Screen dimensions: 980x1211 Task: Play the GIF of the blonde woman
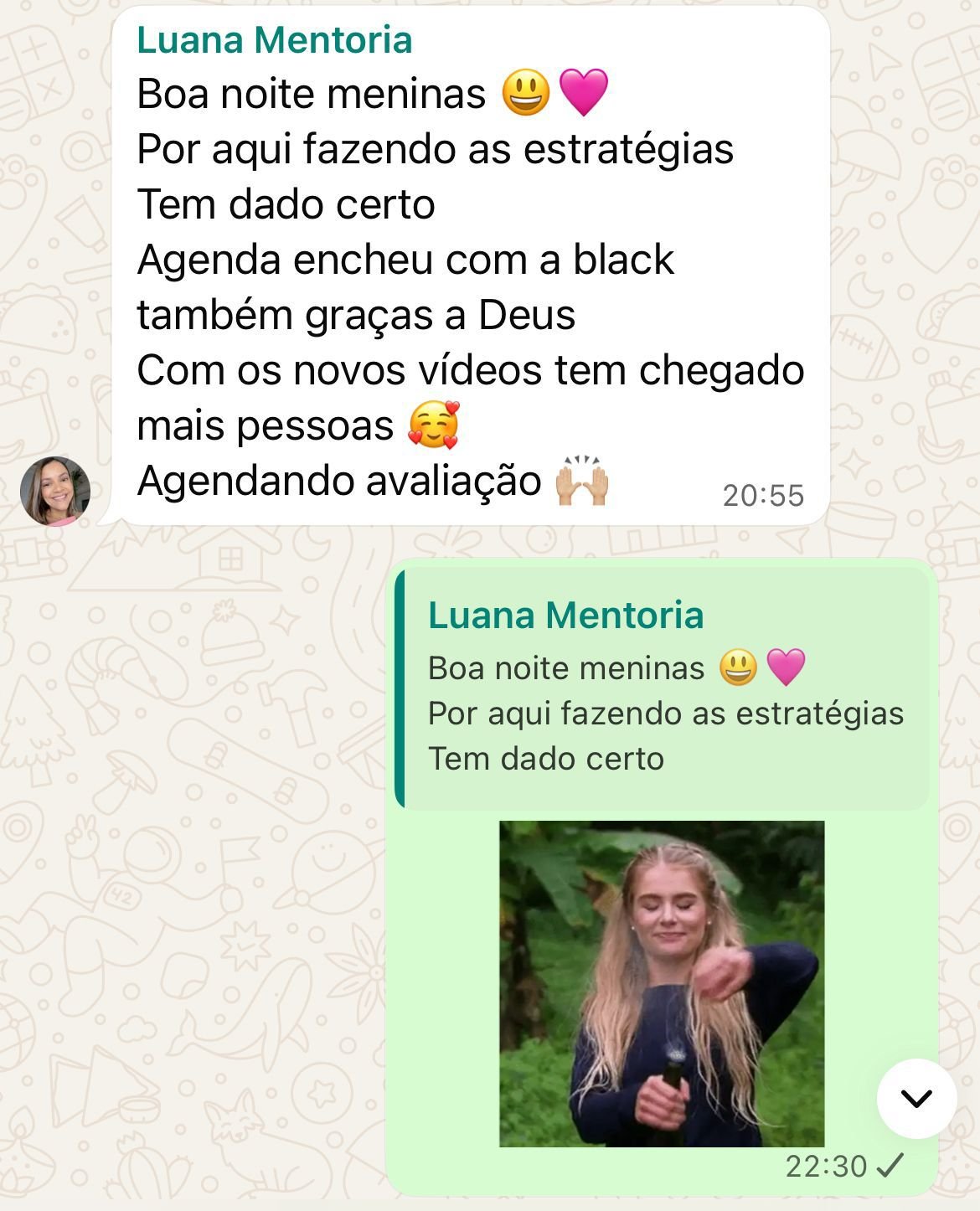(662, 983)
